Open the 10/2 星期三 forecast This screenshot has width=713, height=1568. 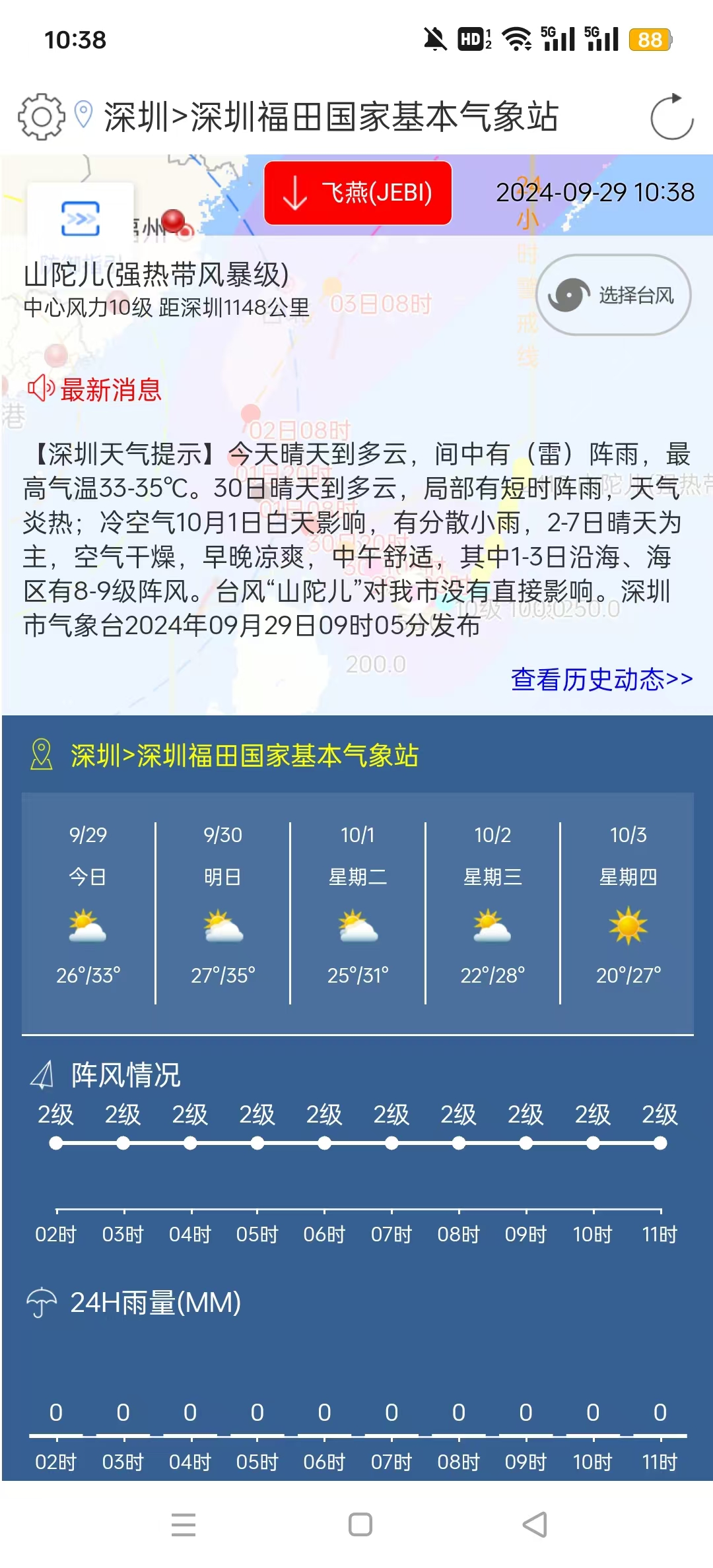[493, 913]
